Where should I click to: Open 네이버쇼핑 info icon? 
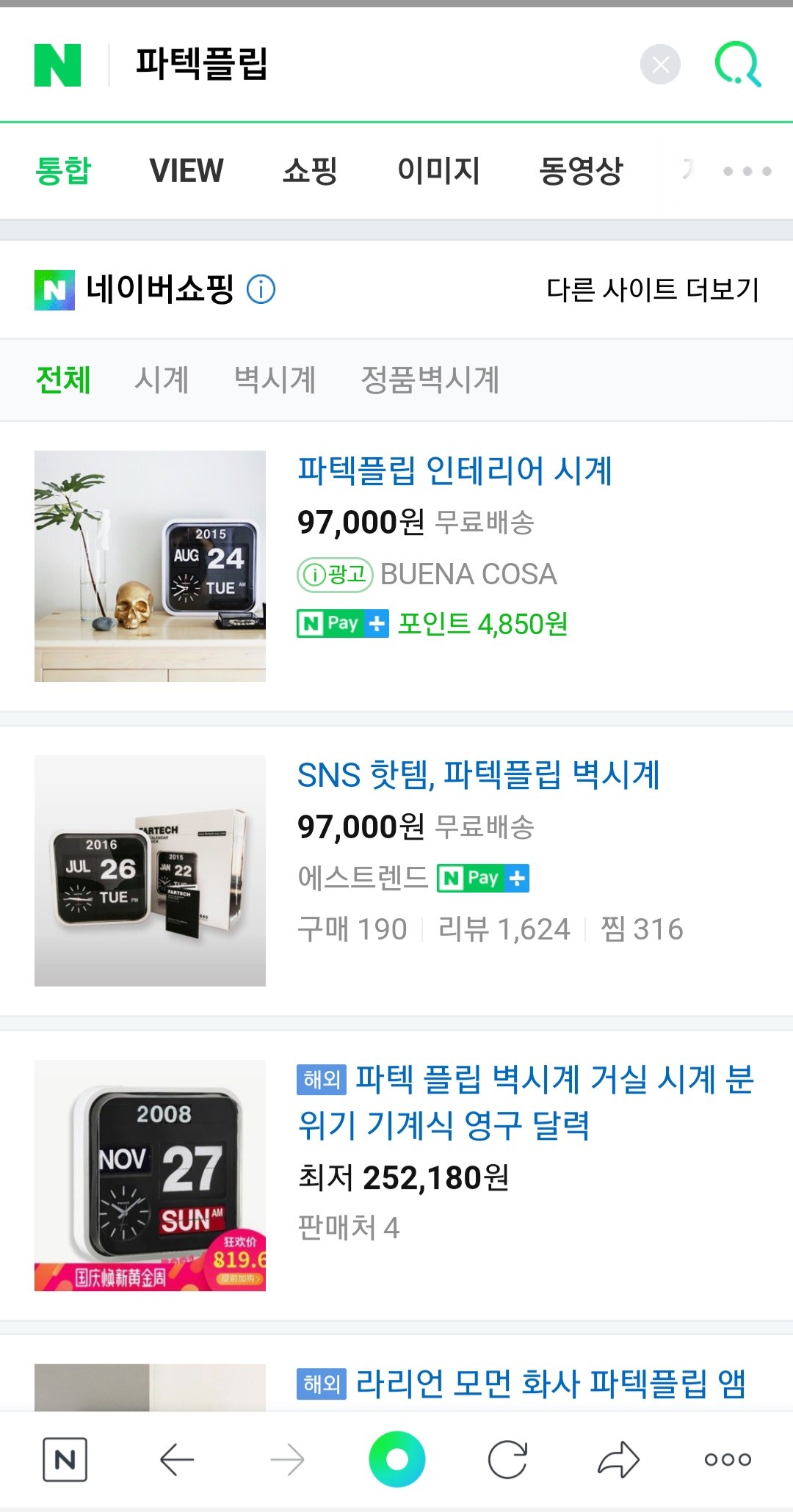pos(261,289)
